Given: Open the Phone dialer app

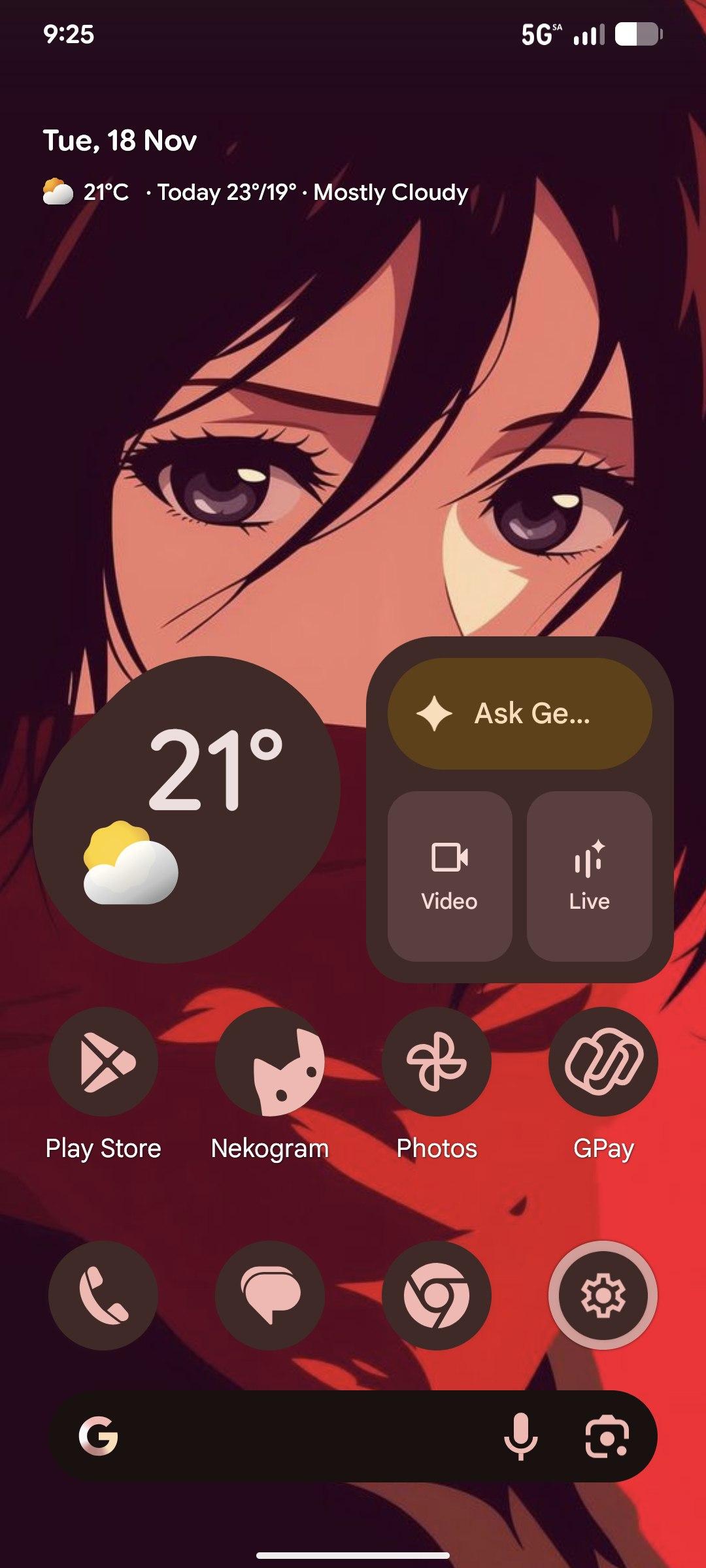Looking at the screenshot, I should [103, 1295].
